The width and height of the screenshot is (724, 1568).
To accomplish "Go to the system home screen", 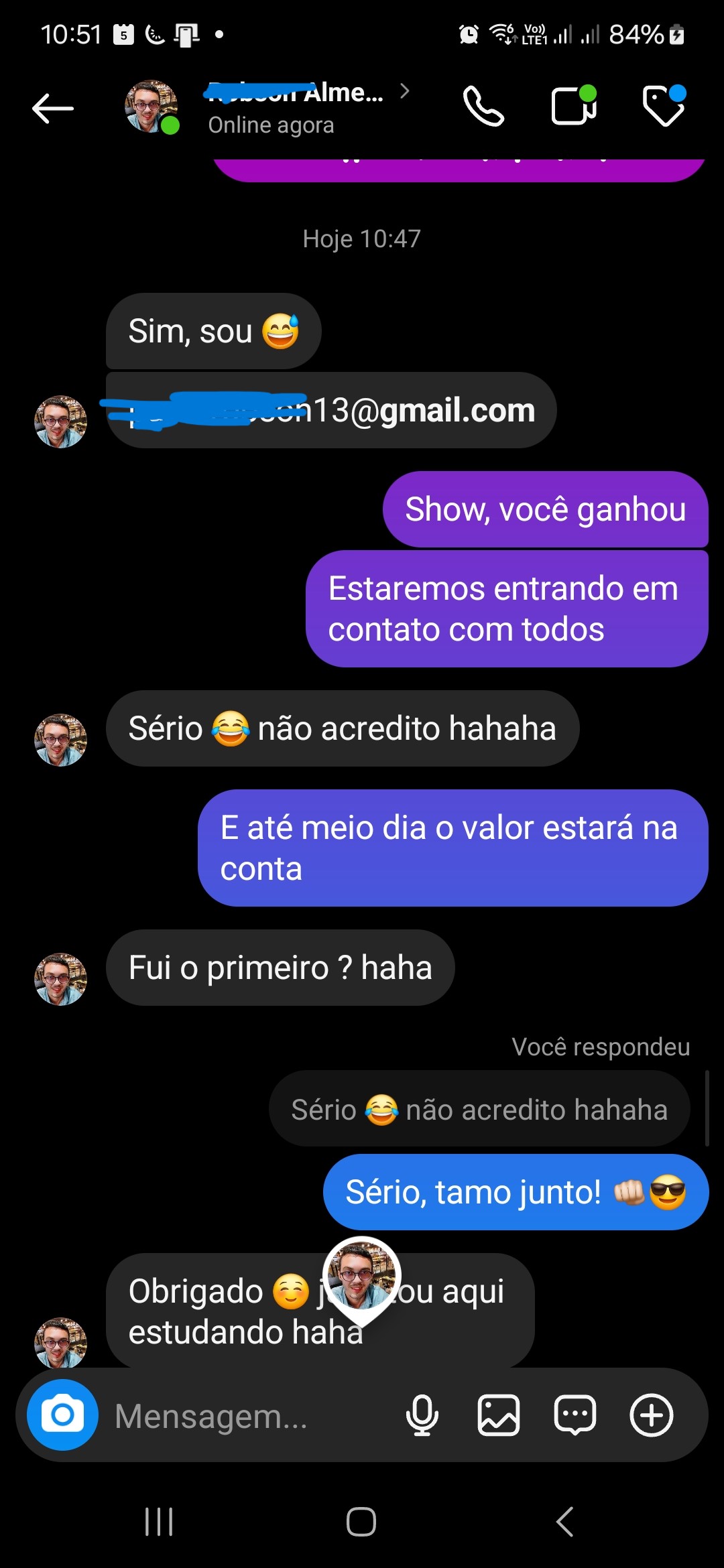I will click(361, 1521).
